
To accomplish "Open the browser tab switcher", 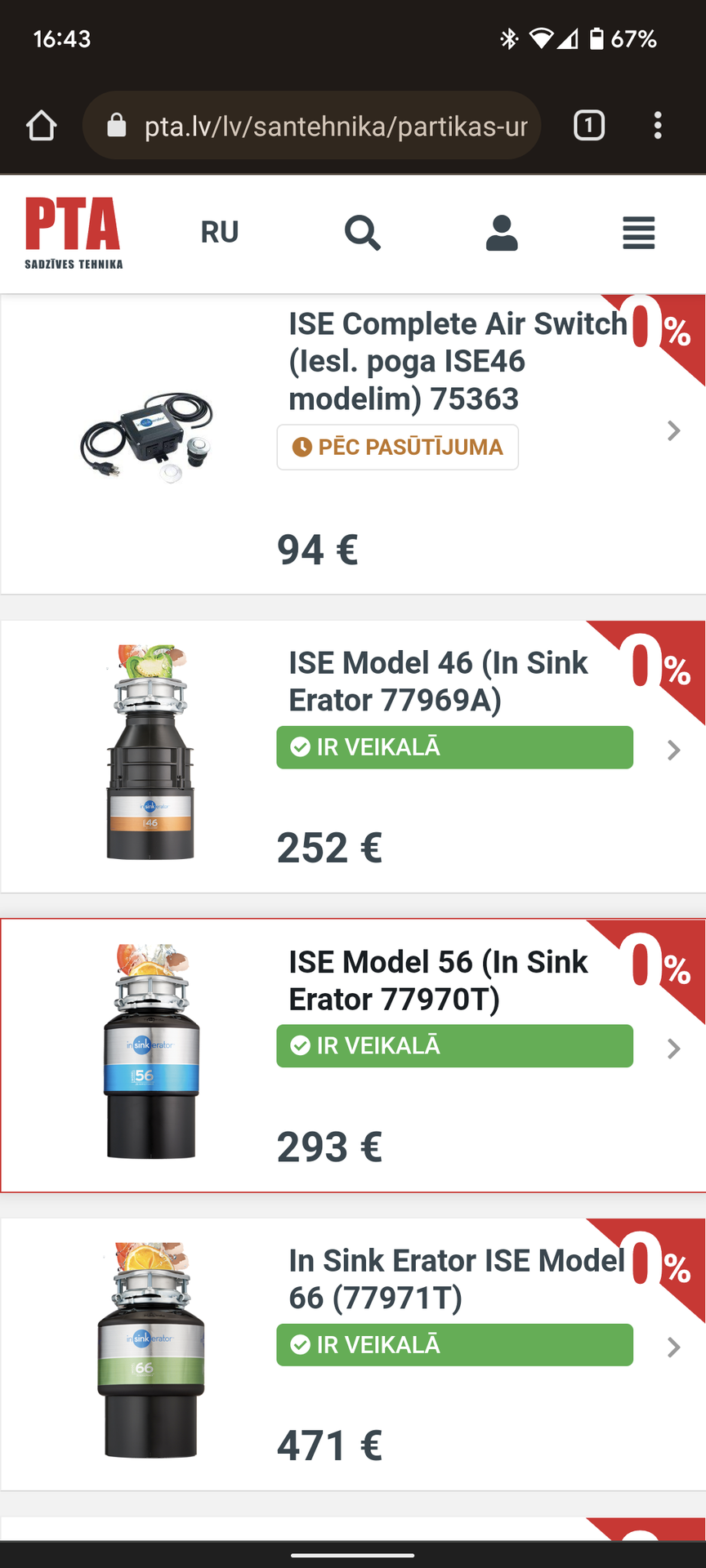I will click(589, 126).
